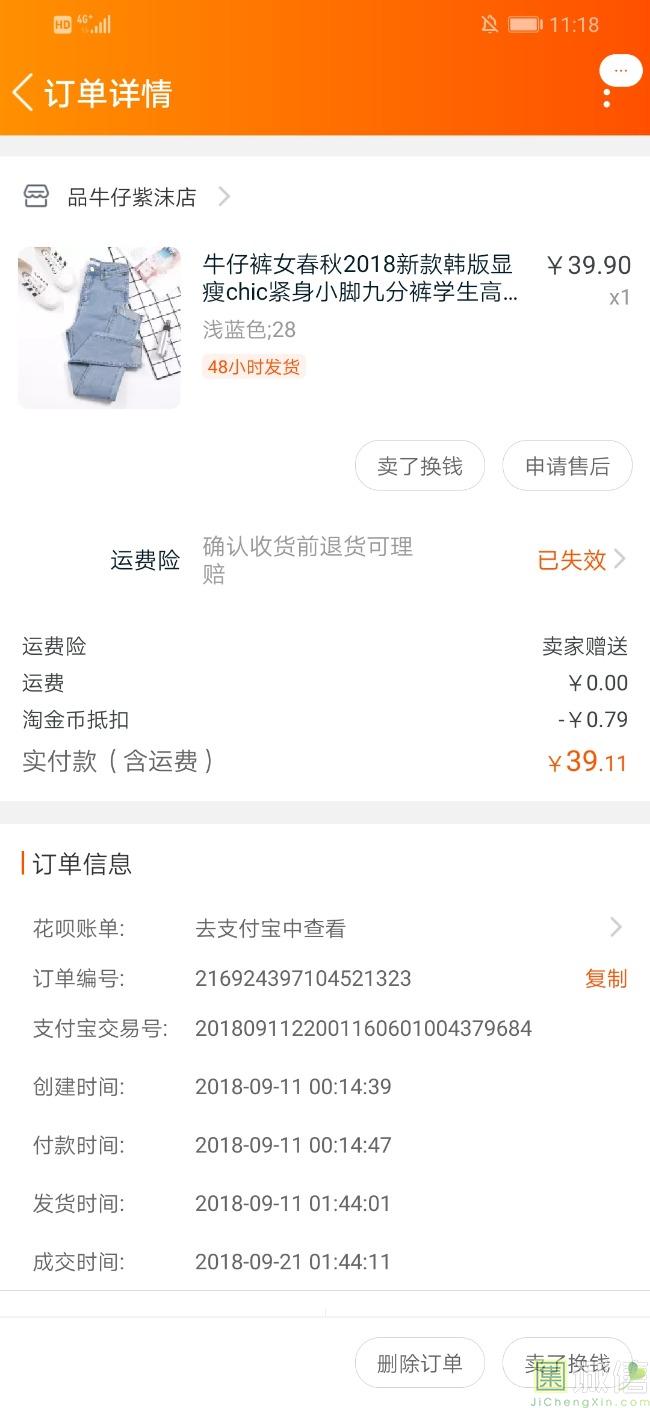Tap 卖了换钱 under the product
The height and width of the screenshot is (1408, 650).
(x=420, y=466)
